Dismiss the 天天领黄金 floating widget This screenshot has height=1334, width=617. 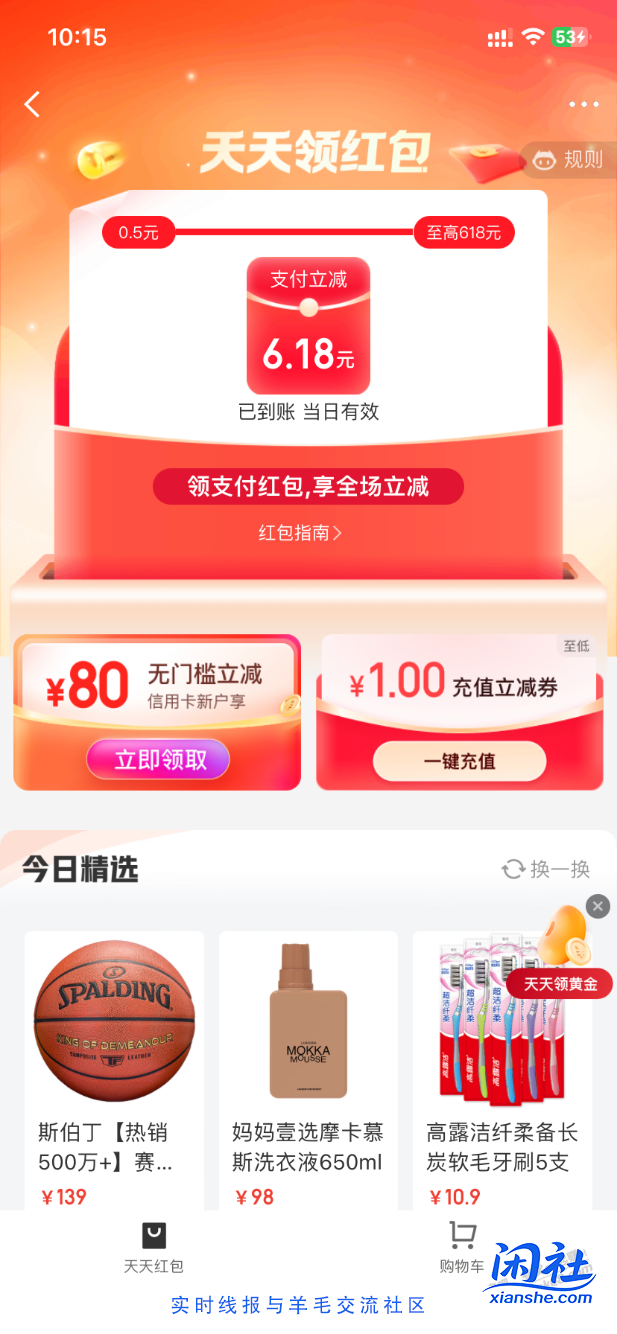pos(598,906)
